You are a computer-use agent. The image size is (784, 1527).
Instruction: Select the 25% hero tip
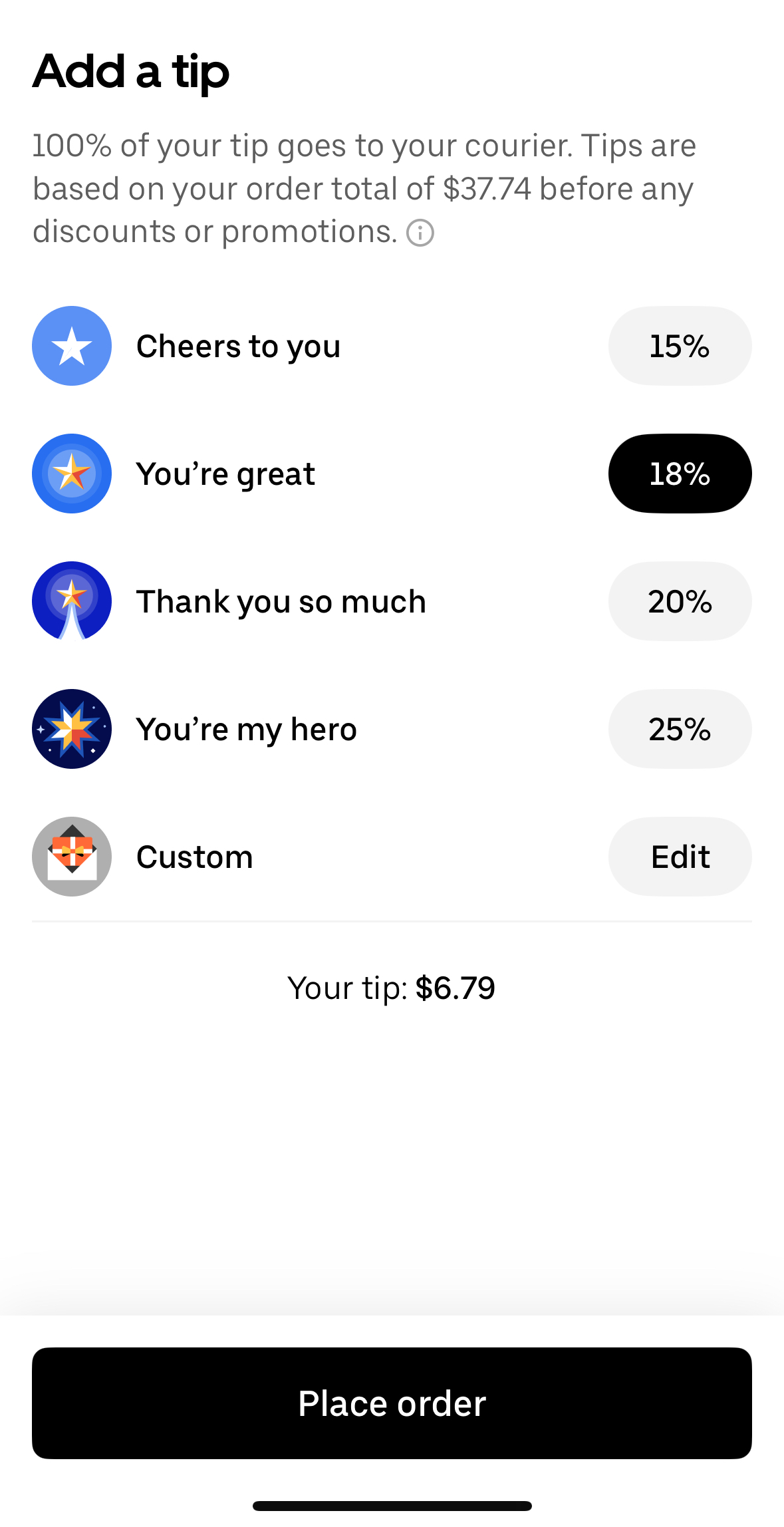tap(680, 729)
